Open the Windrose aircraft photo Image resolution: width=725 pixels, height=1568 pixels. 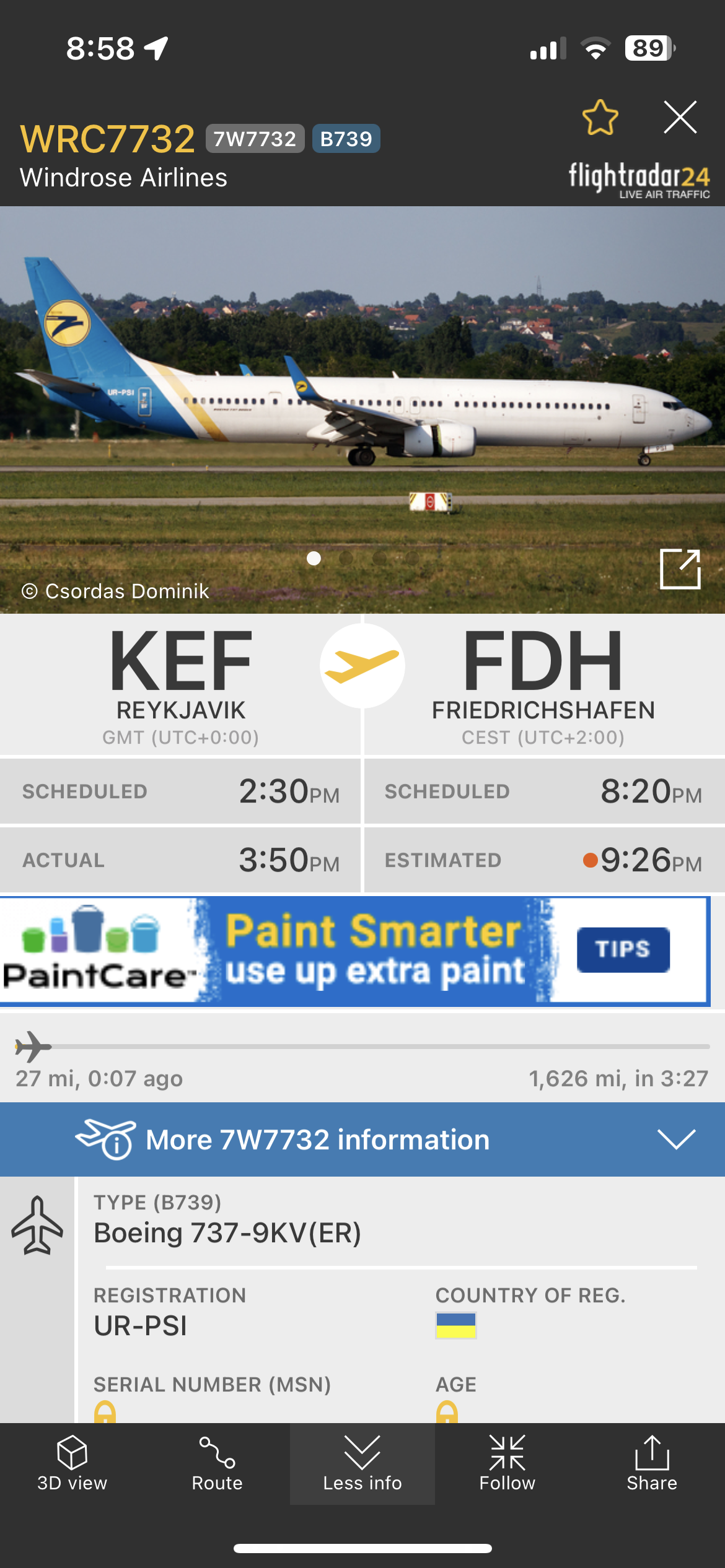[x=362, y=396]
